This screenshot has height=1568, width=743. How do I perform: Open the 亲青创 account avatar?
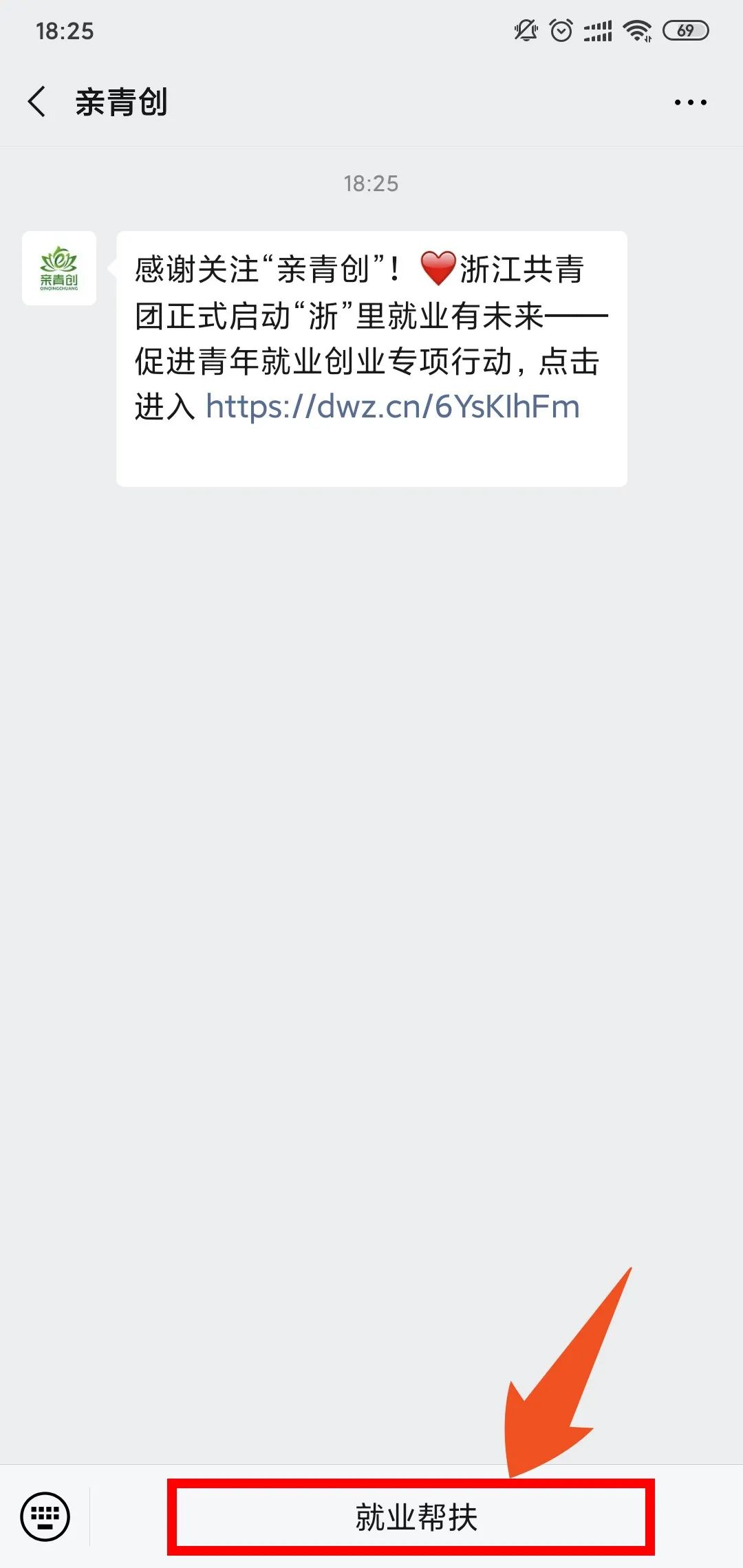pos(59,268)
